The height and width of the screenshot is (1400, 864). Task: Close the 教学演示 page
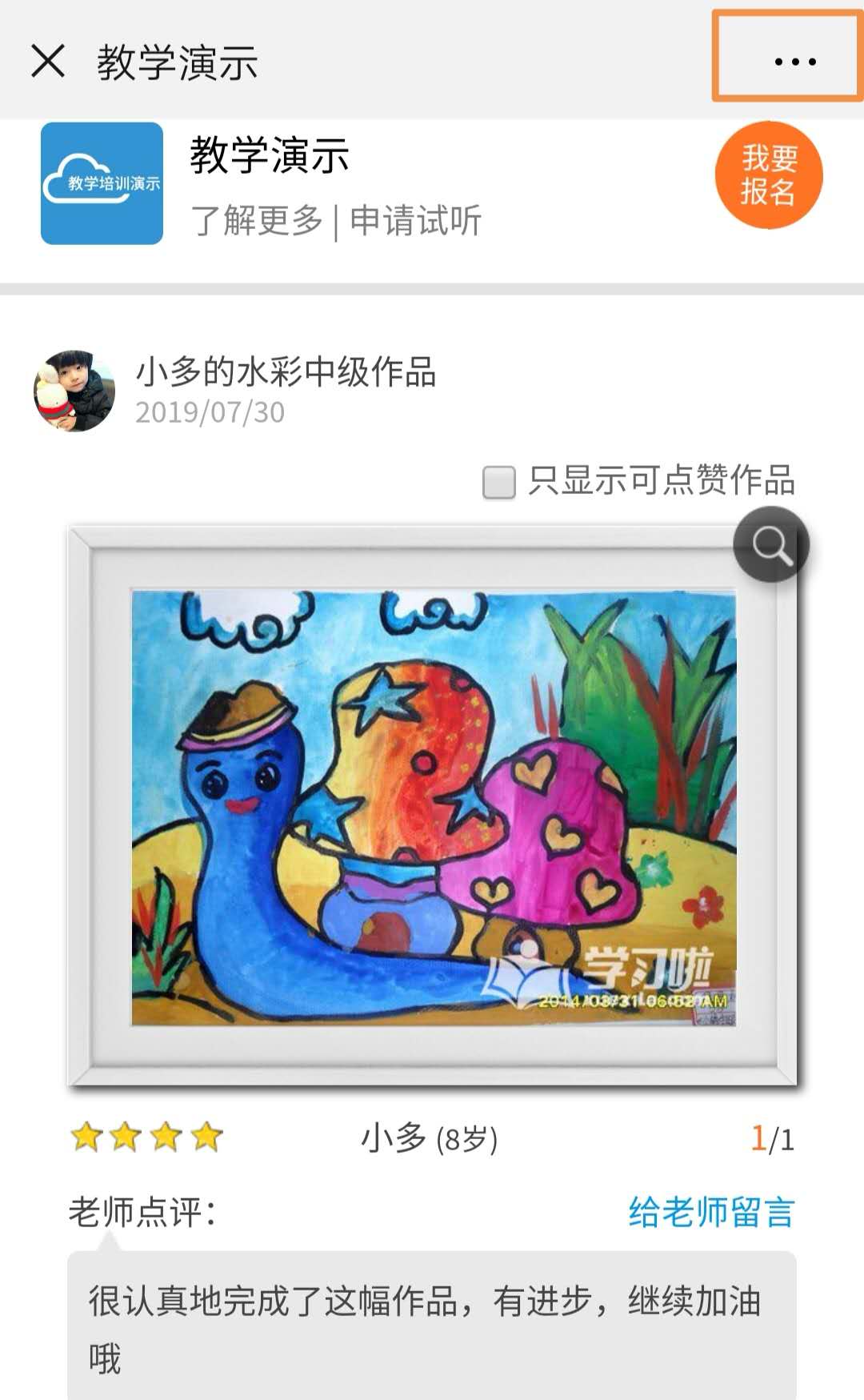(47, 62)
